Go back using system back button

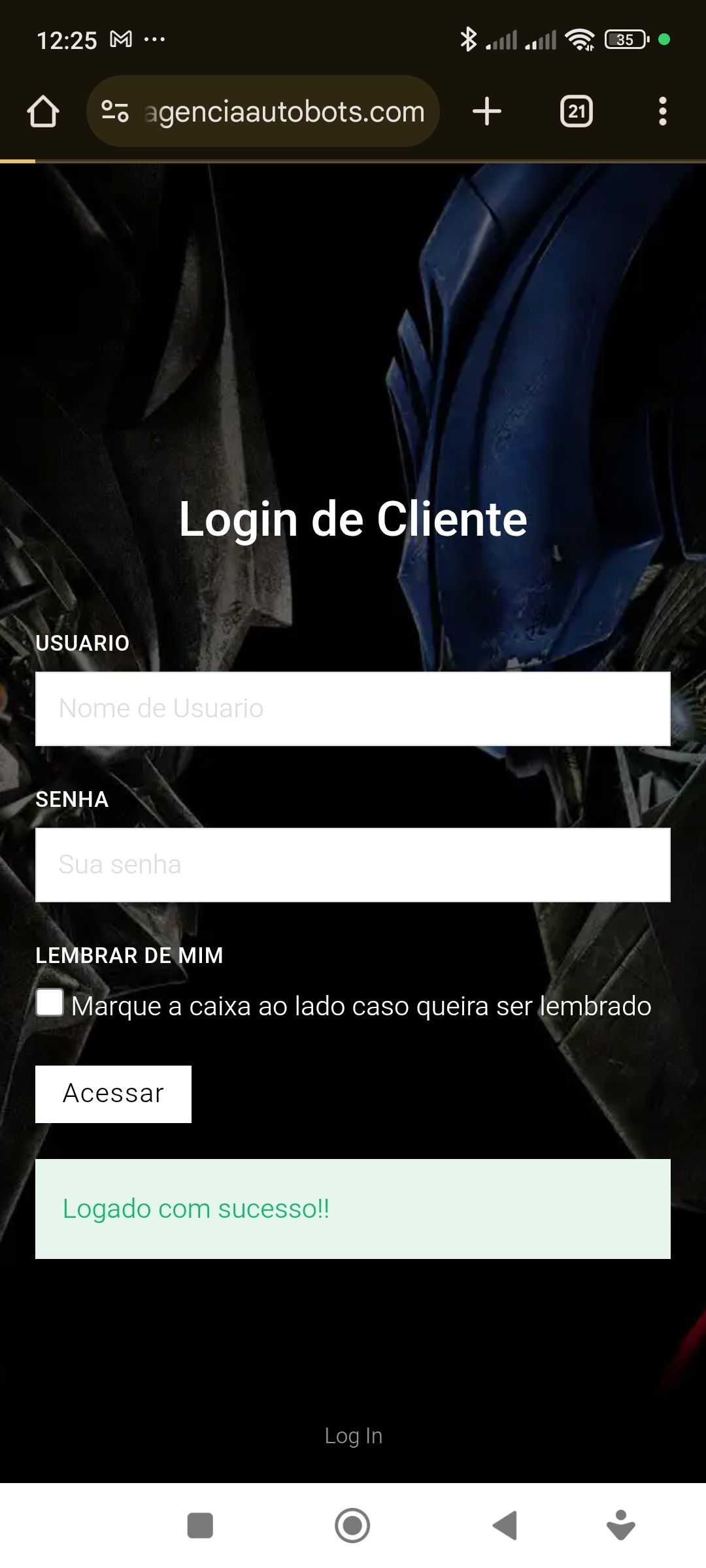point(505,1526)
